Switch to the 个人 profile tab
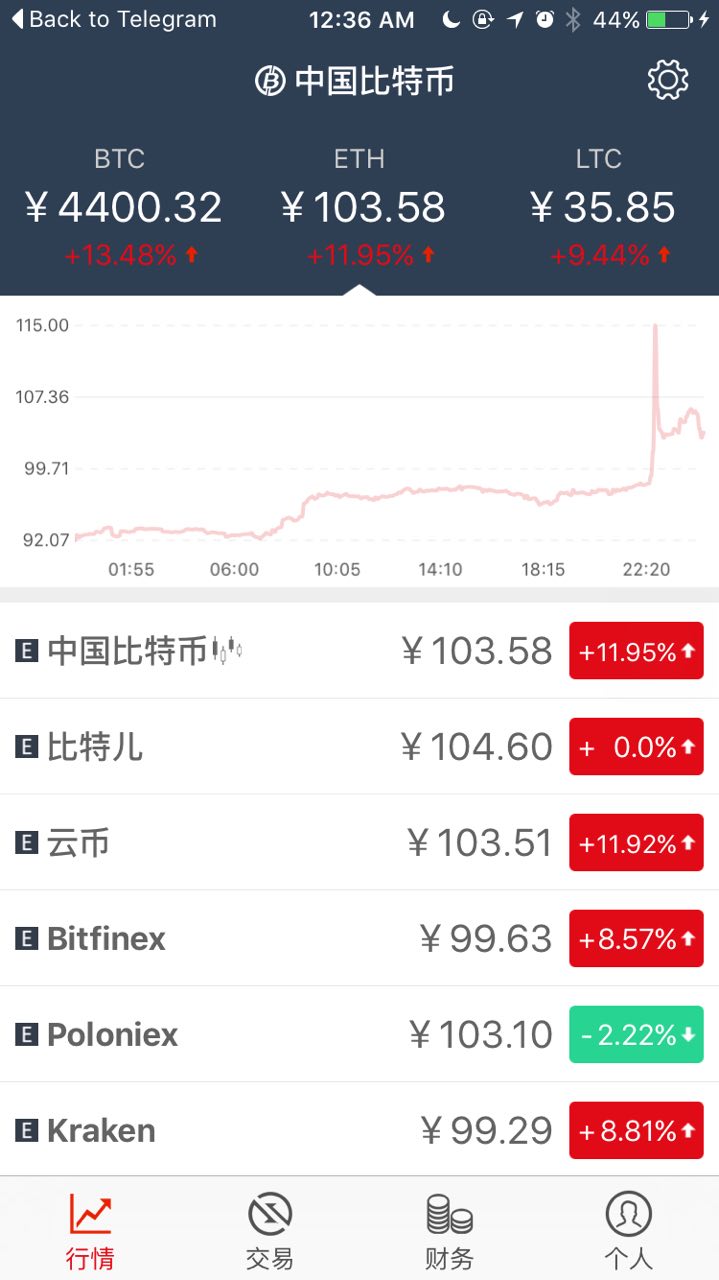Image resolution: width=719 pixels, height=1280 pixels. coord(628,1230)
